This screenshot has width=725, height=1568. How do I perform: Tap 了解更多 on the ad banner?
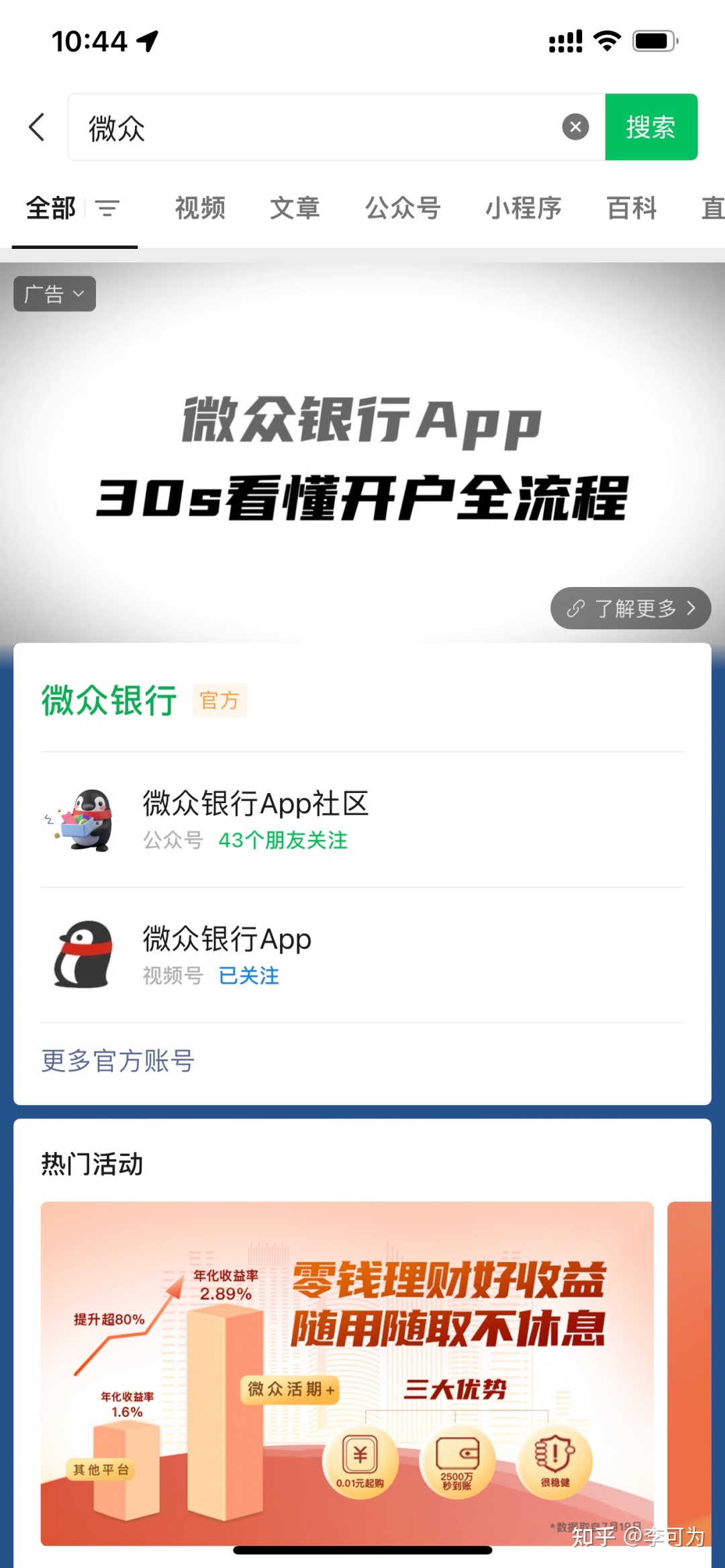(630, 608)
